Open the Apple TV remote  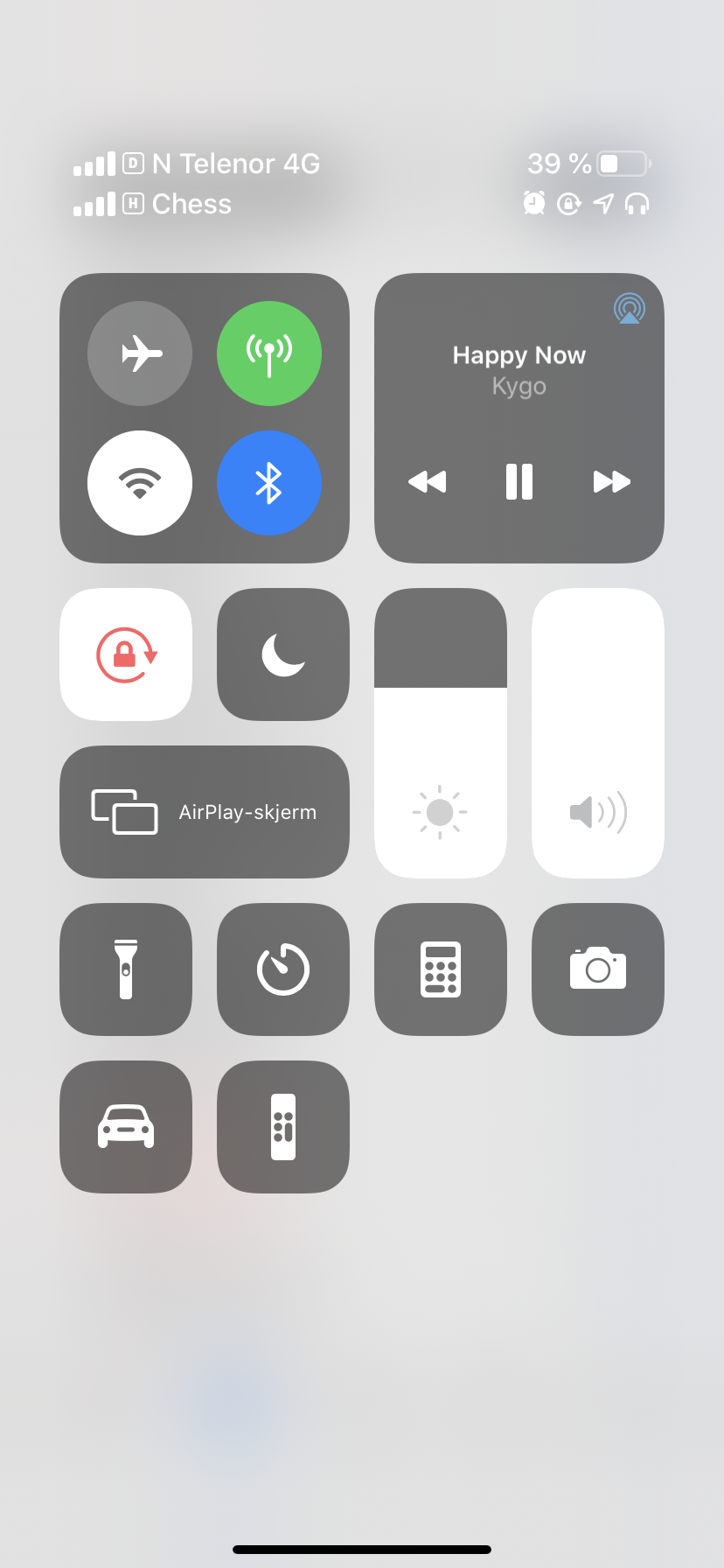(283, 1127)
